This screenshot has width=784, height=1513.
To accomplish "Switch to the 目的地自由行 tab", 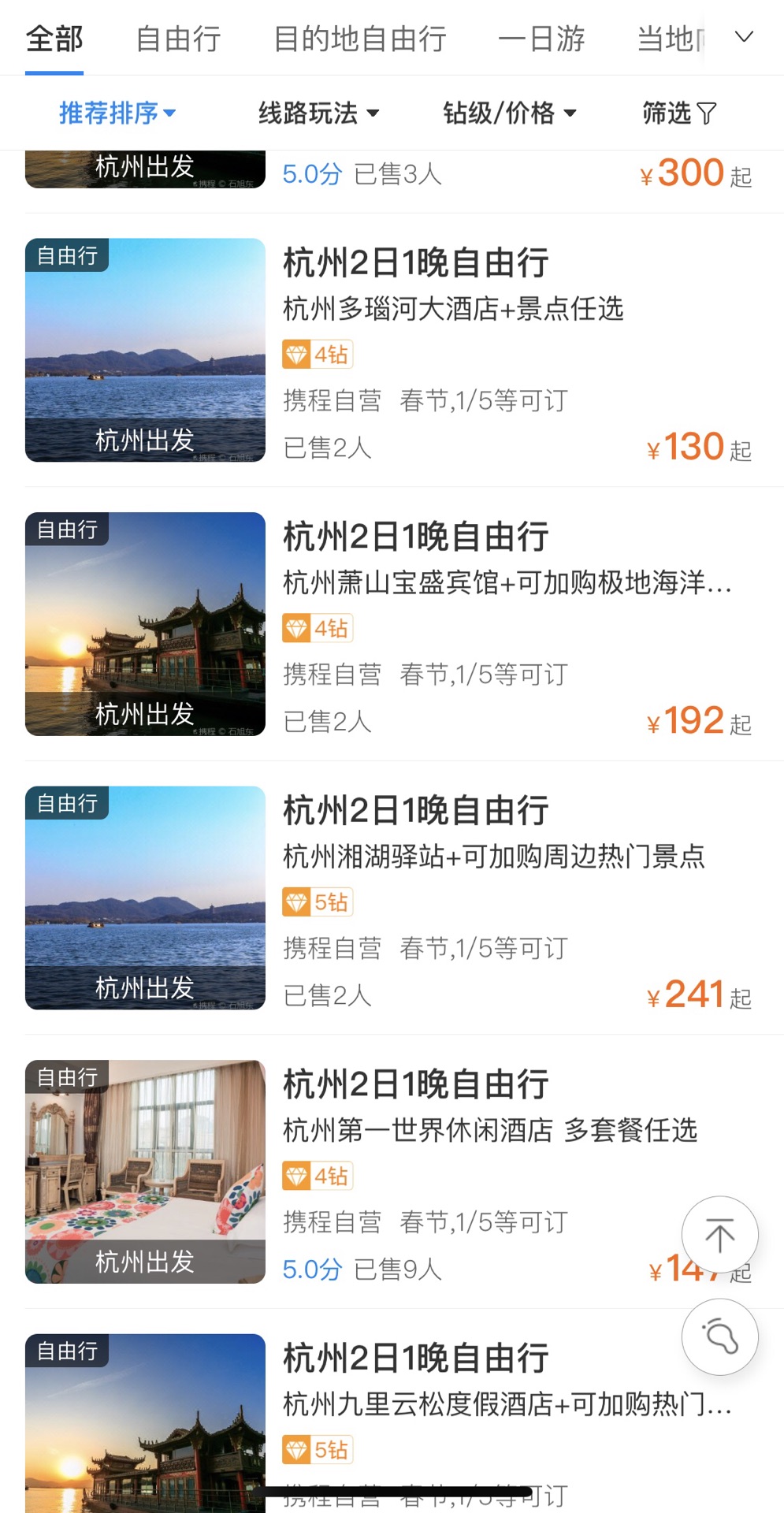I will [360, 39].
